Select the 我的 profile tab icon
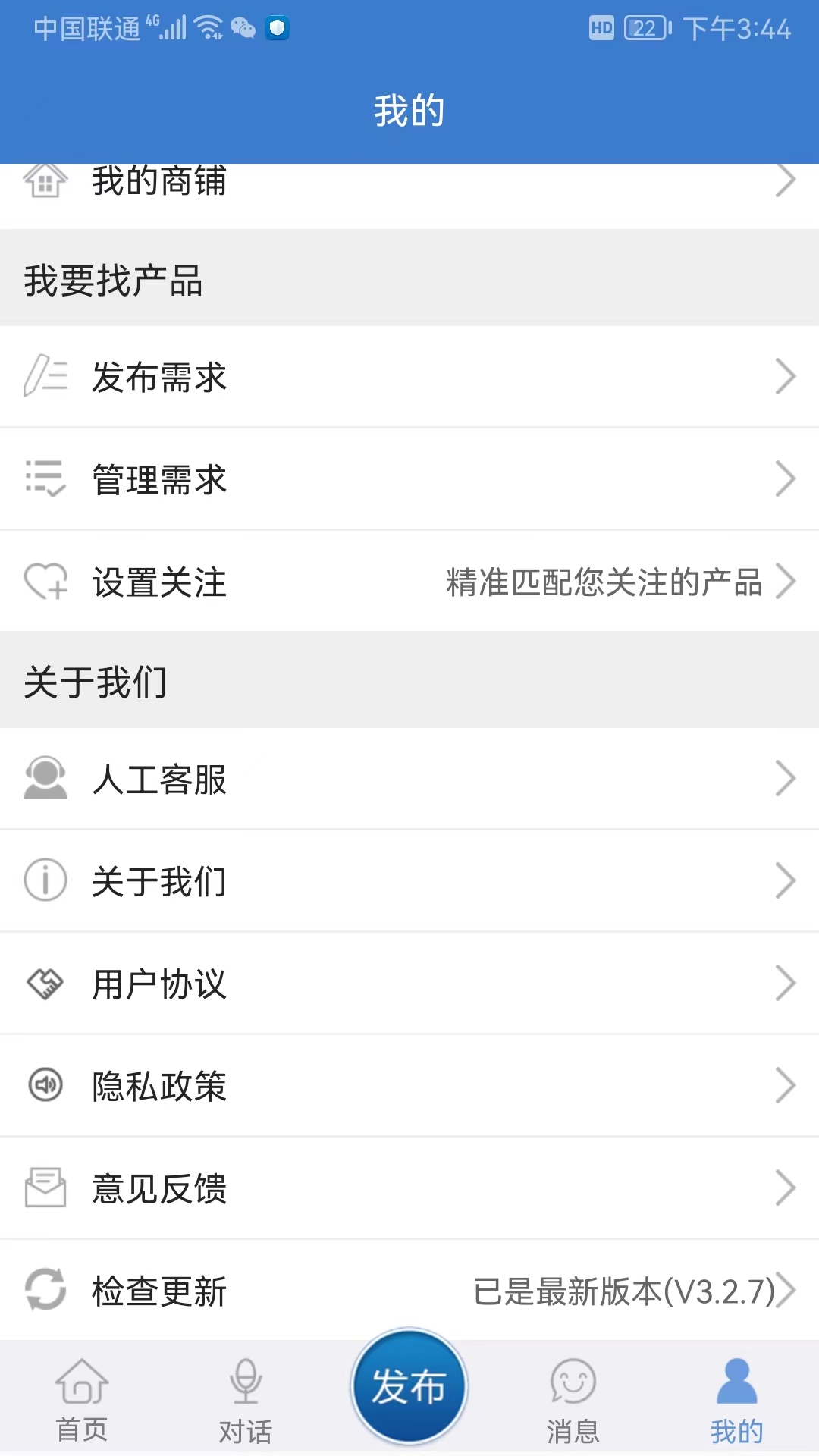Viewport: 819px width, 1456px height. click(x=736, y=1382)
